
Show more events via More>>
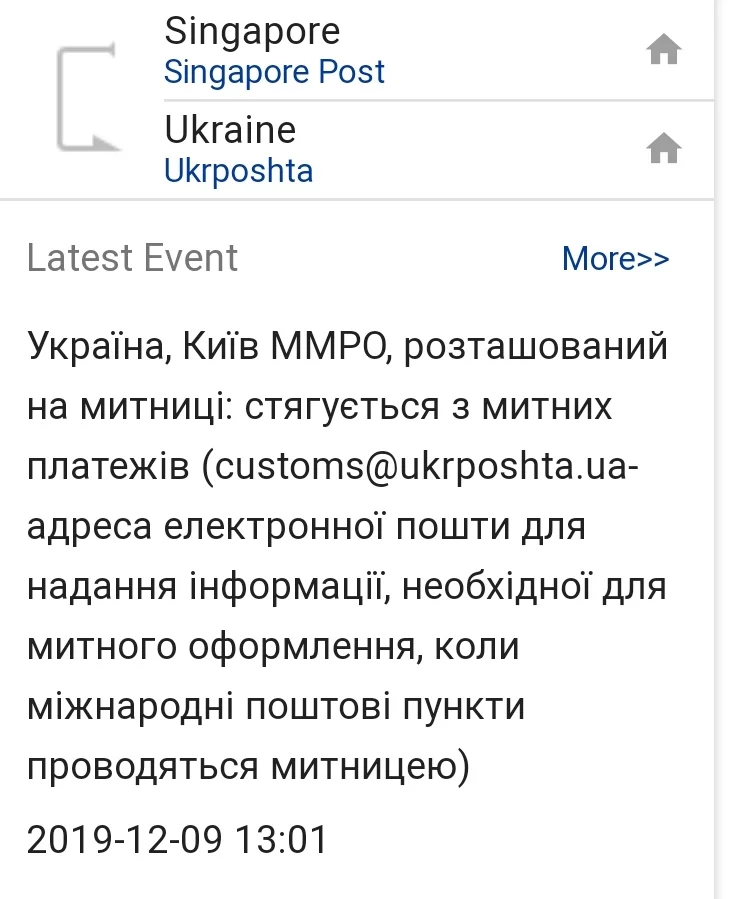[615, 258]
